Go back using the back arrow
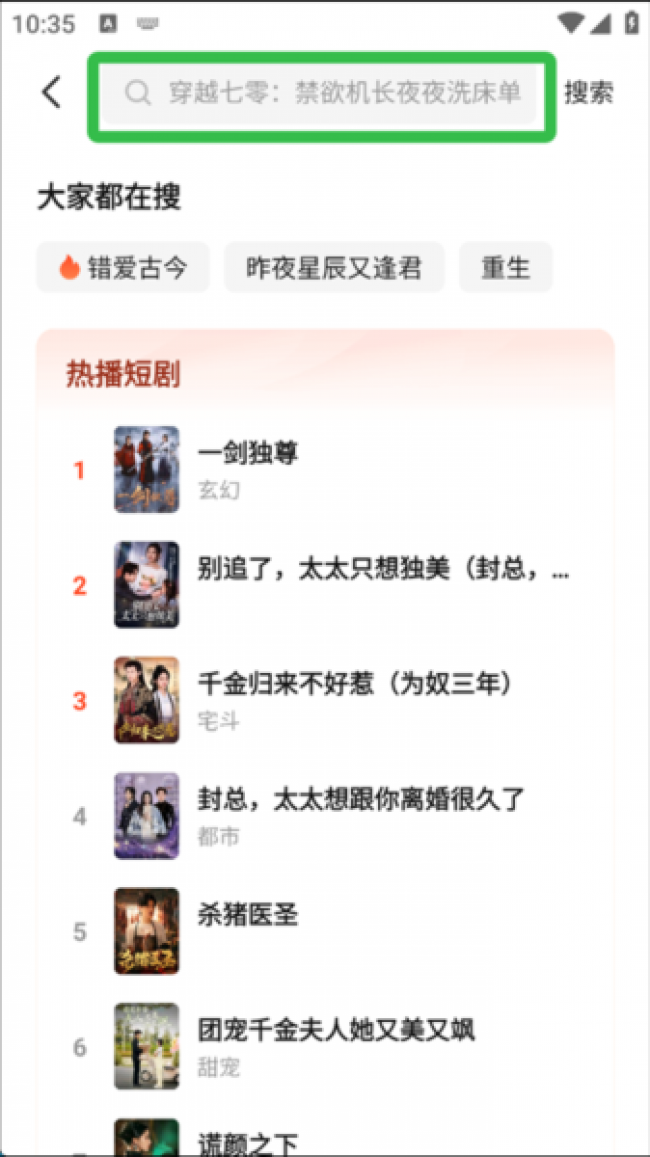The height and width of the screenshot is (1157, 650). (52, 93)
